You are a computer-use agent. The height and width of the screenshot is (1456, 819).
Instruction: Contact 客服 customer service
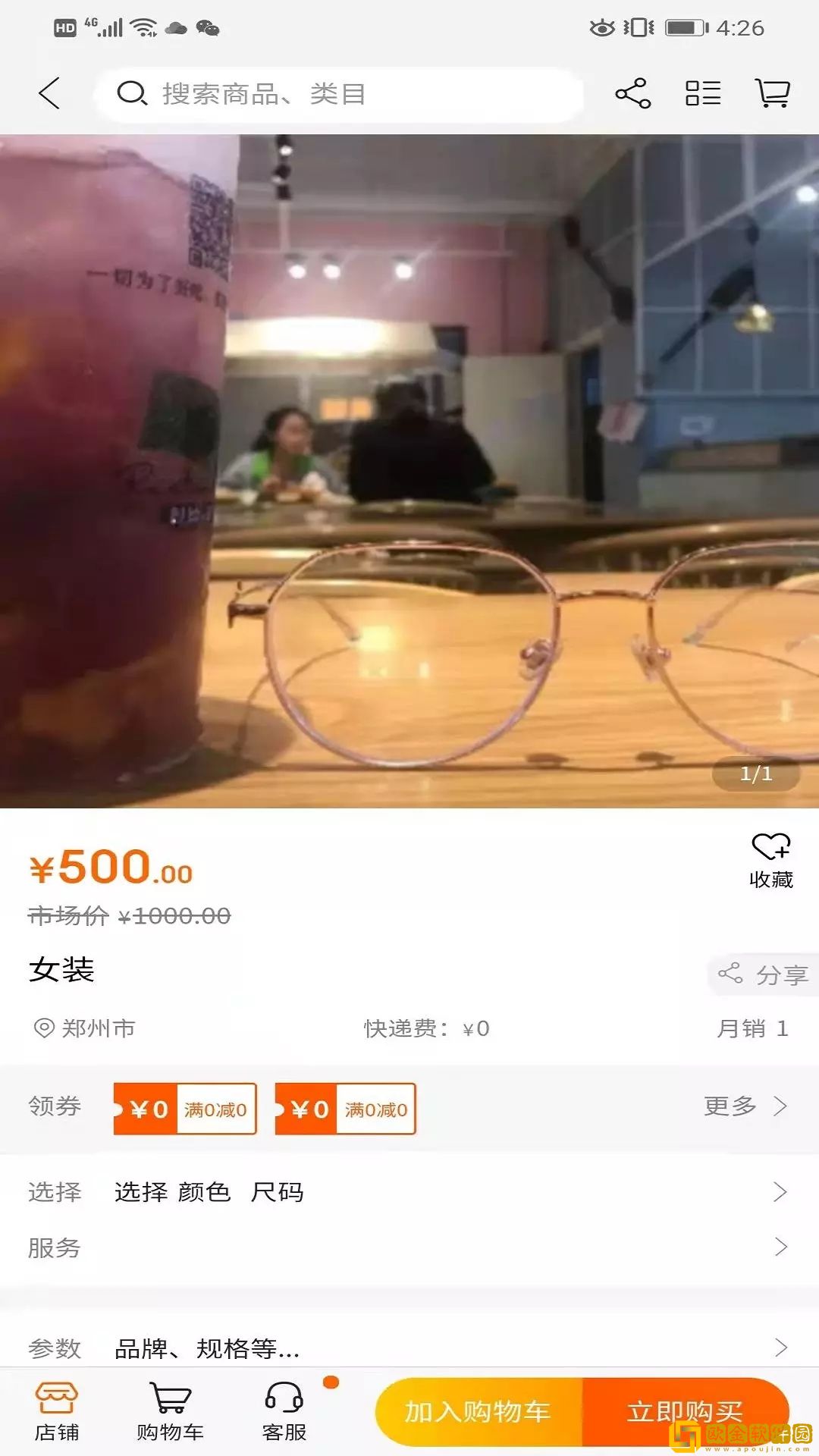[284, 1410]
